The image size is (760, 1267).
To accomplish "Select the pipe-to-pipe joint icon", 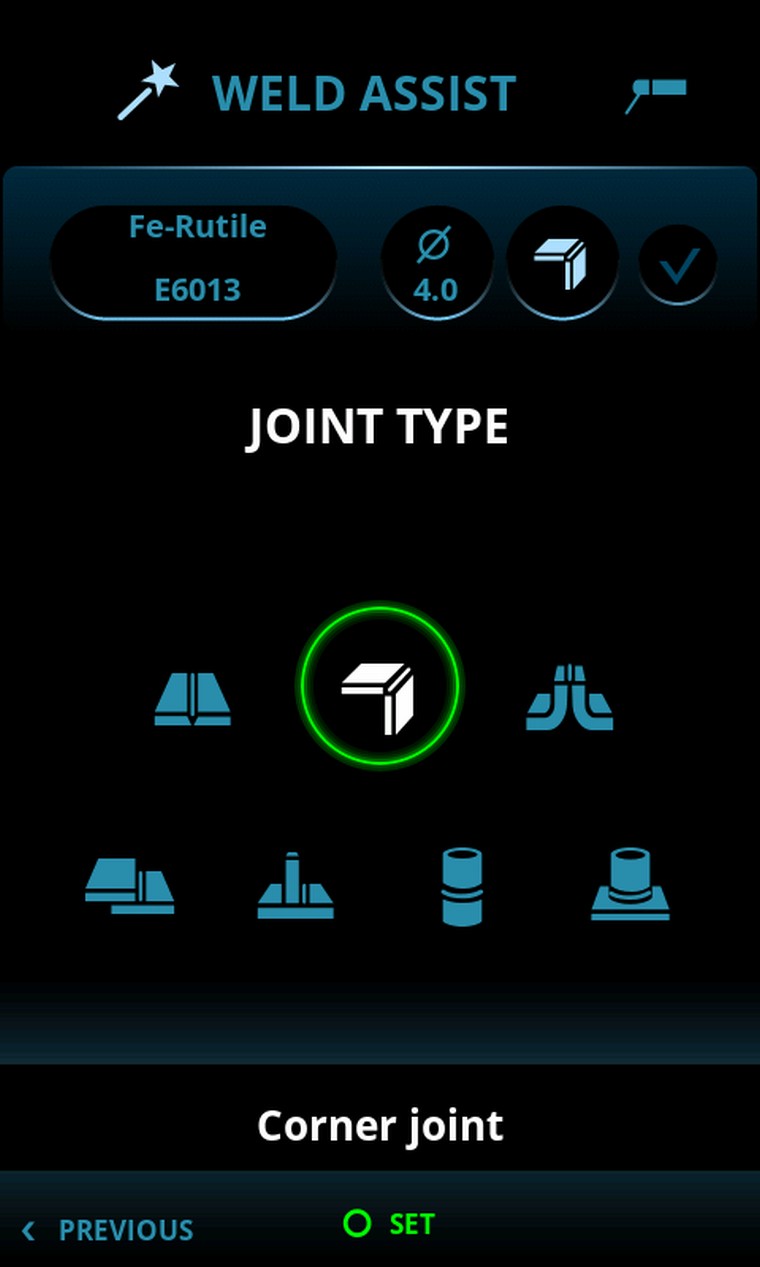I will pyautogui.click(x=462, y=886).
